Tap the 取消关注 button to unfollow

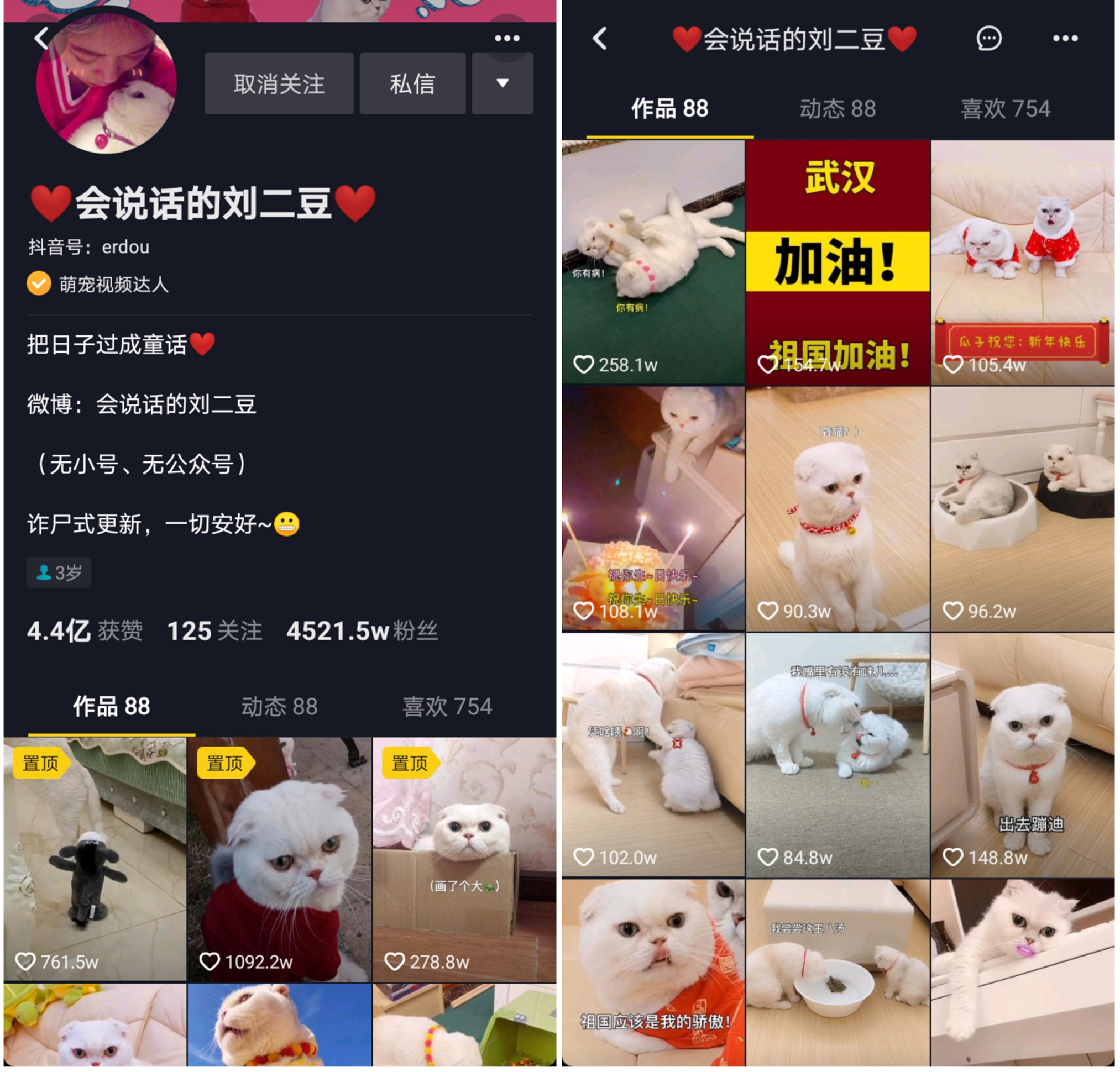279,84
